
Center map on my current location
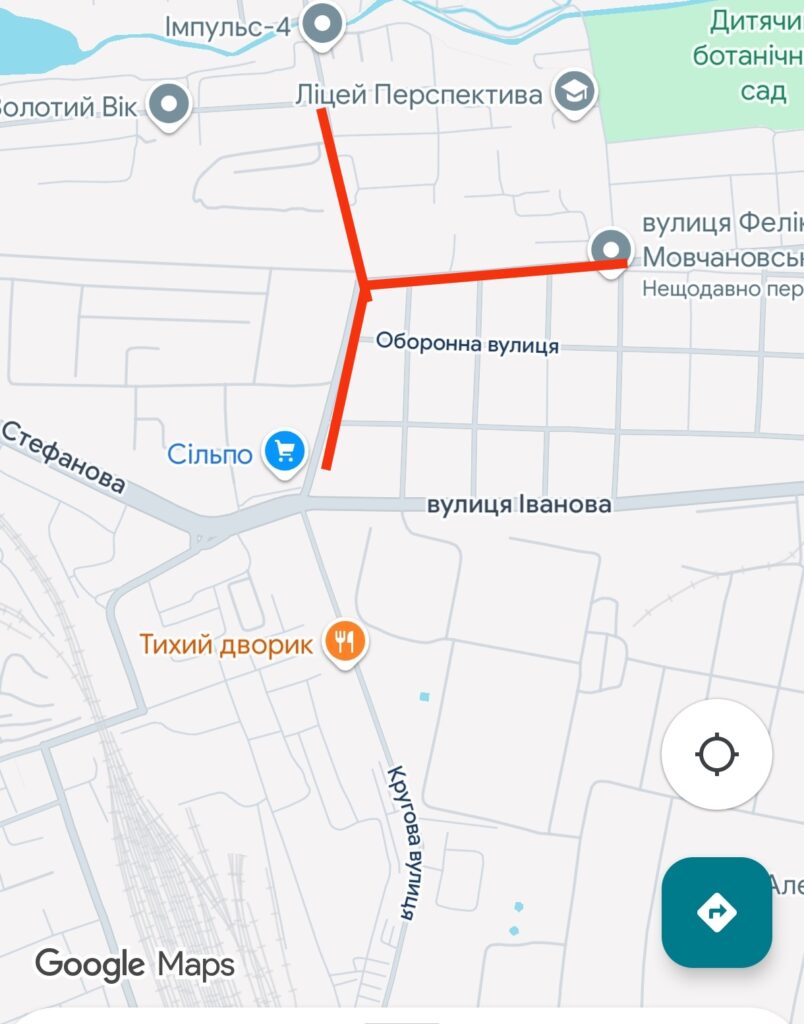click(716, 753)
